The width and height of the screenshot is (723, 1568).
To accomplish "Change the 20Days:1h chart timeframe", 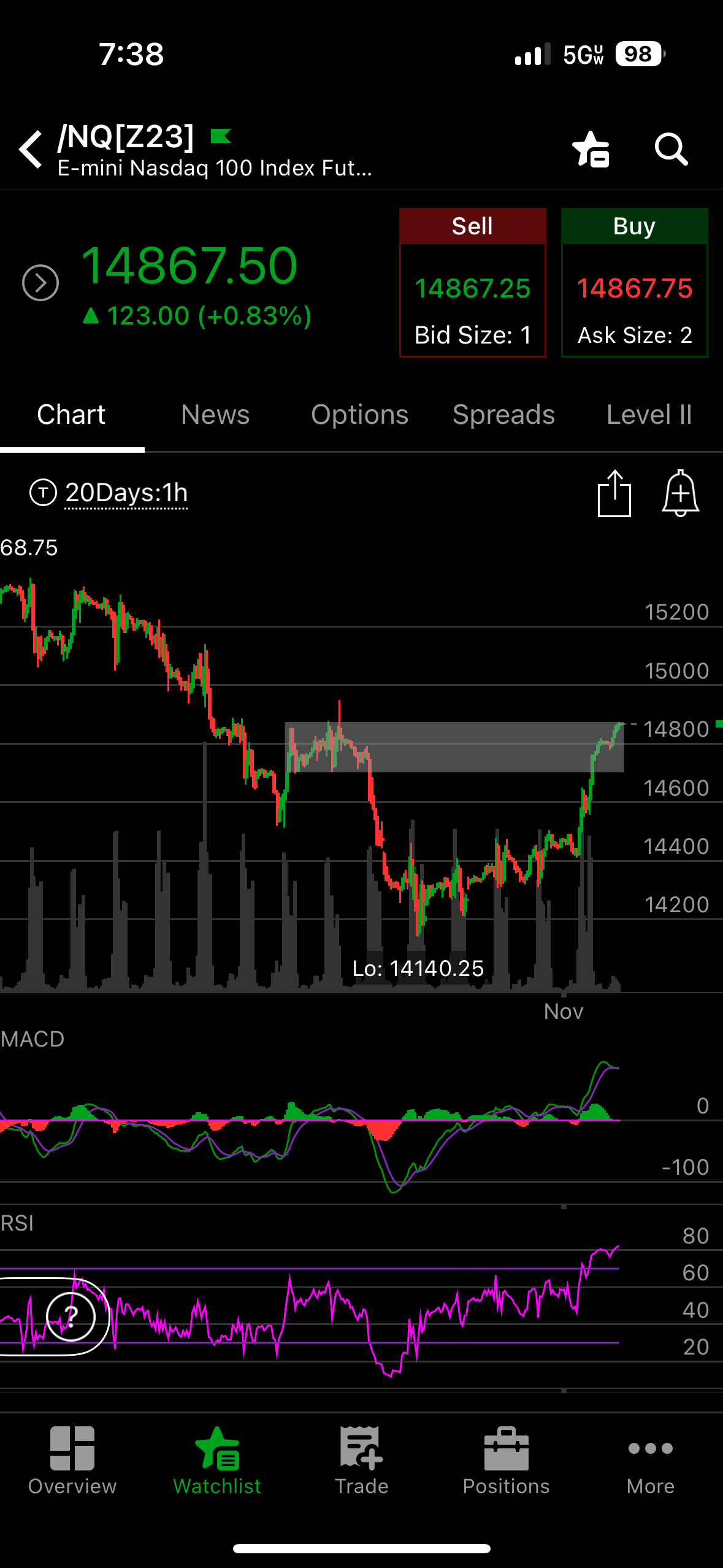I will [x=126, y=493].
